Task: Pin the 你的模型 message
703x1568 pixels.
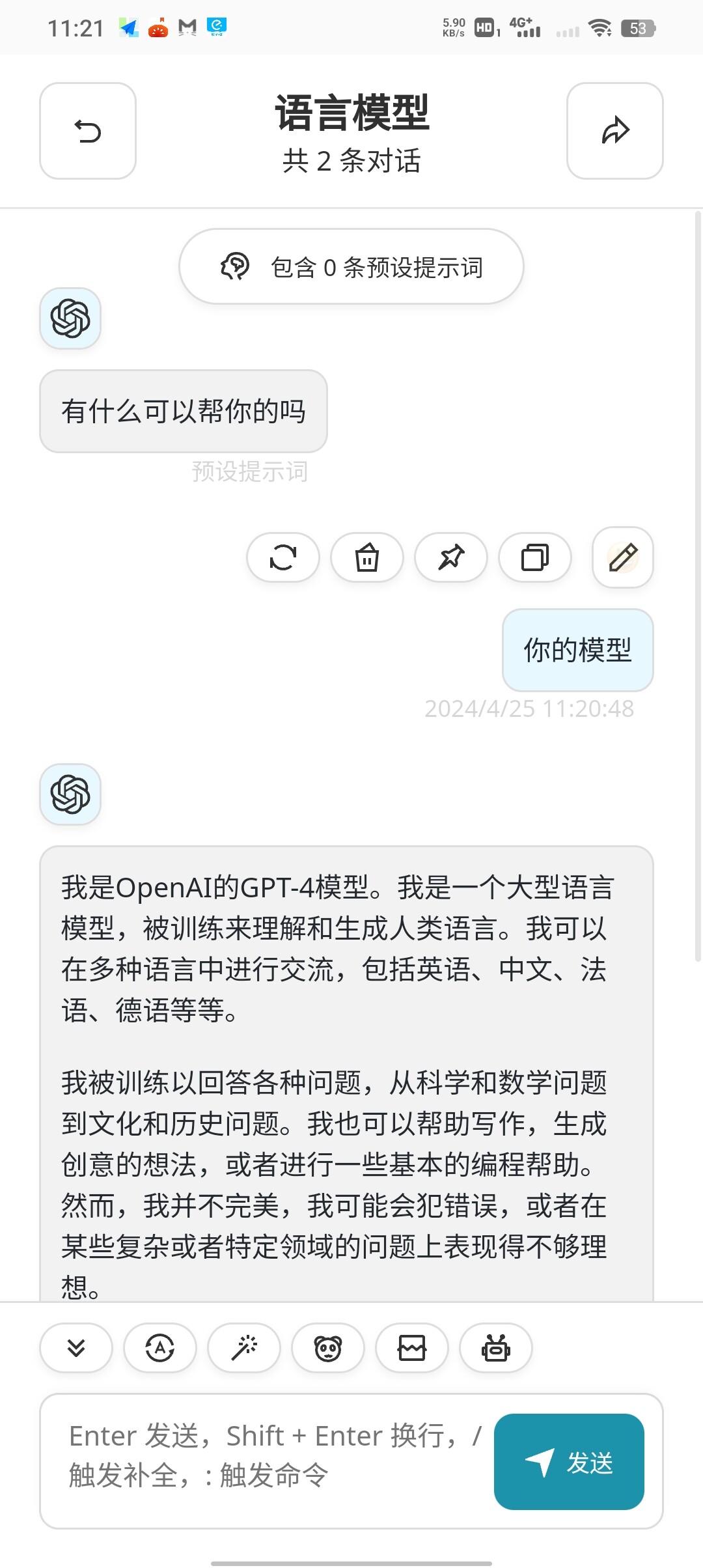Action: (x=451, y=557)
